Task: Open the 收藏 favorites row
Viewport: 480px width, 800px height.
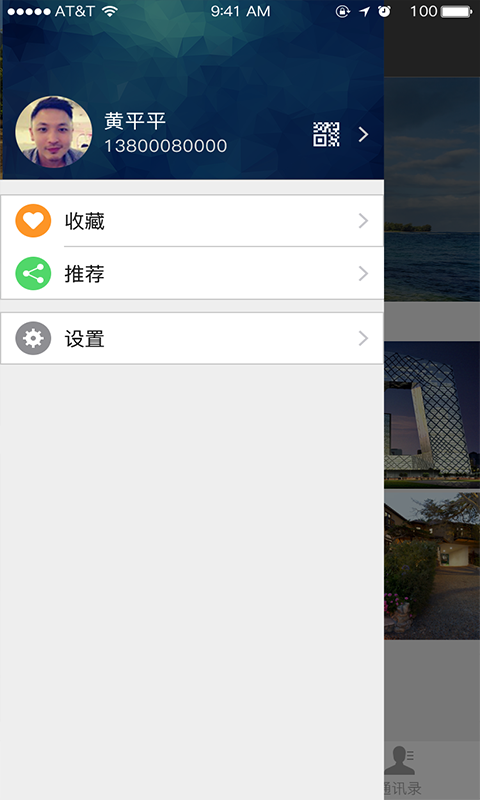Action: [x=192, y=221]
